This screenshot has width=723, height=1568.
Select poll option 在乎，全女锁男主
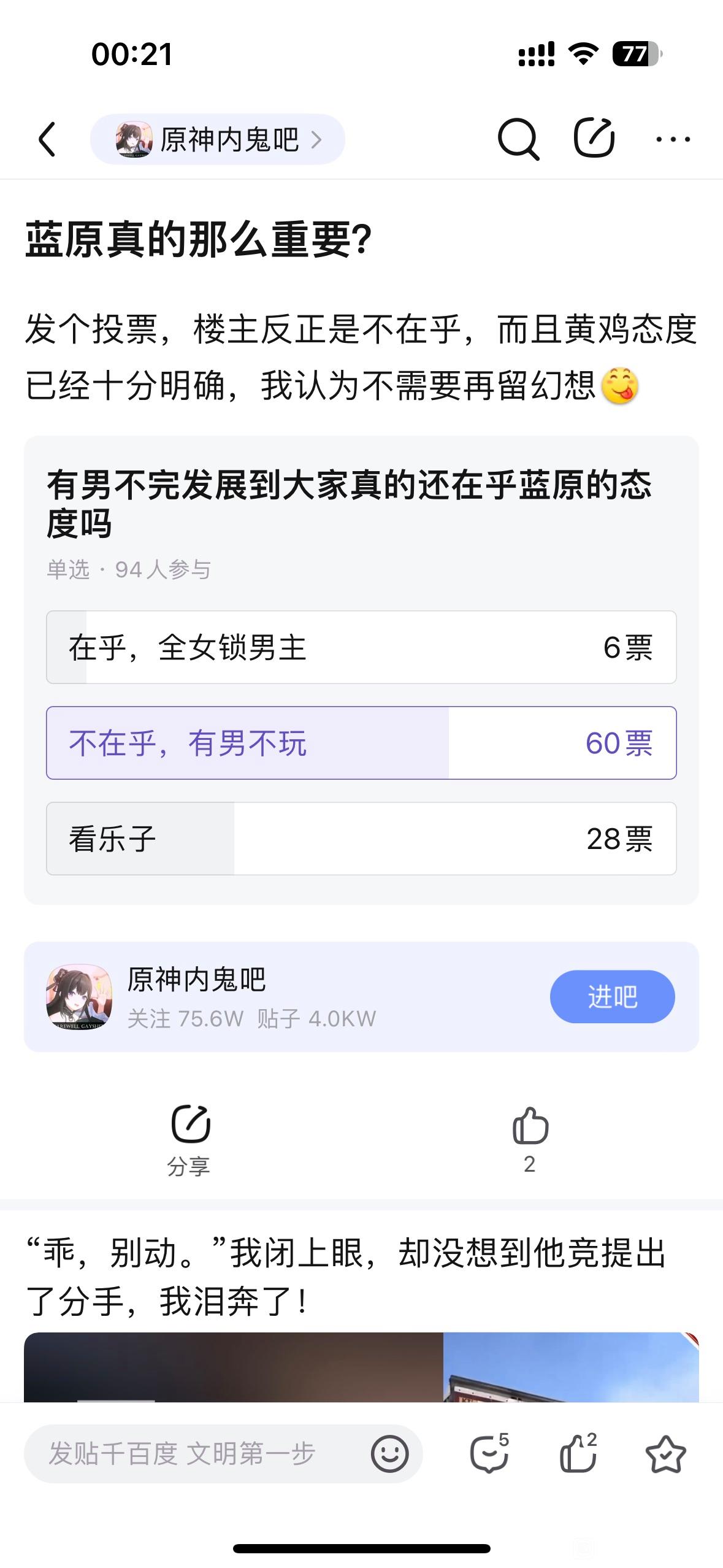[361, 647]
